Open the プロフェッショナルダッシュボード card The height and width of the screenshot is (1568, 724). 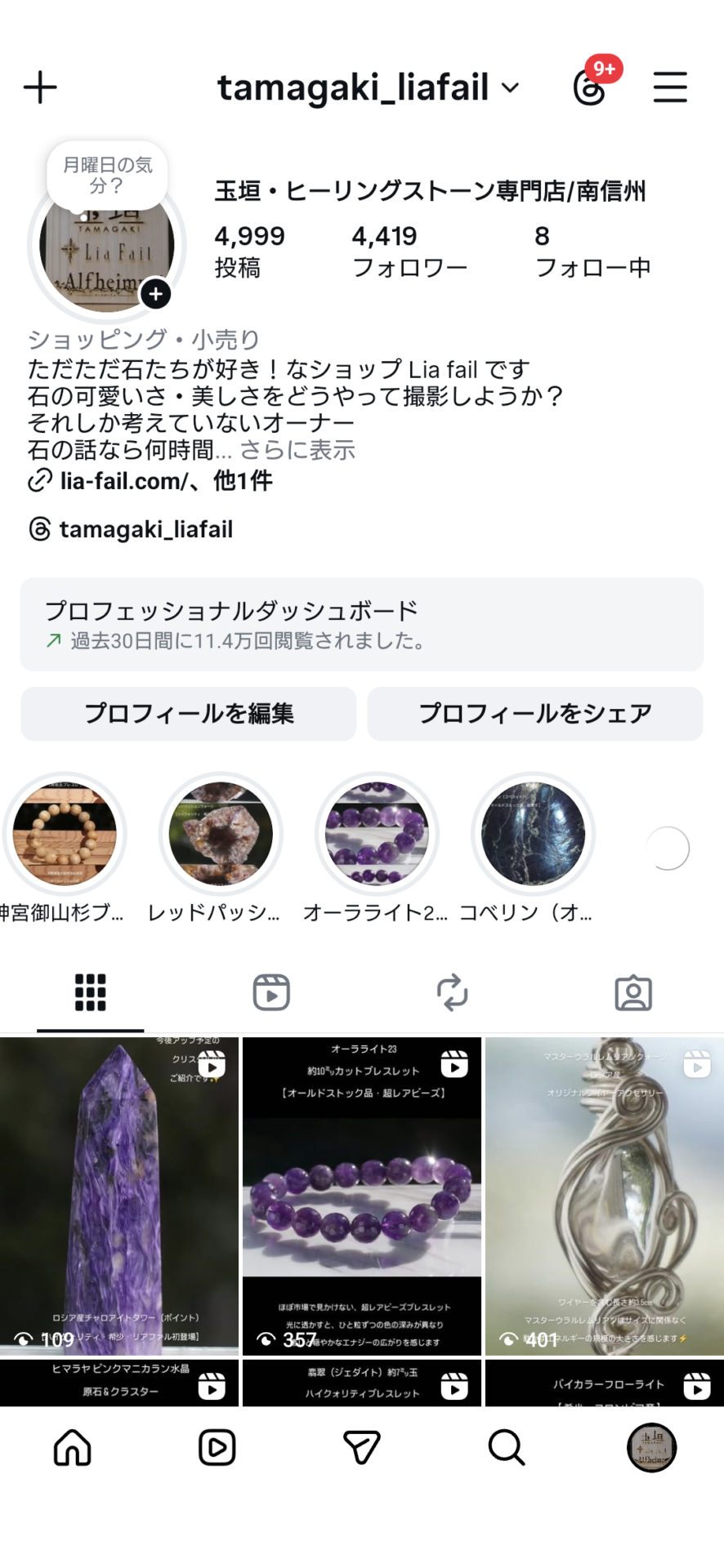tap(361, 625)
